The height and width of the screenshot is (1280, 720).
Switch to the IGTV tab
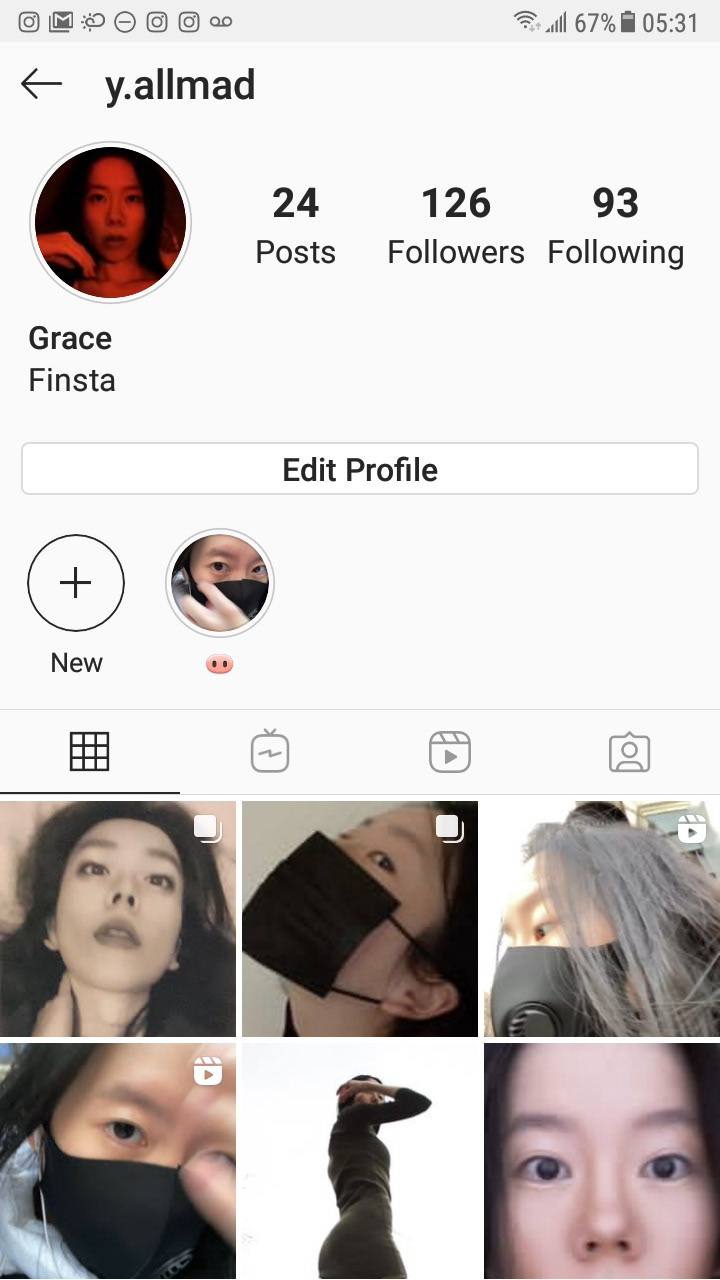[270, 752]
